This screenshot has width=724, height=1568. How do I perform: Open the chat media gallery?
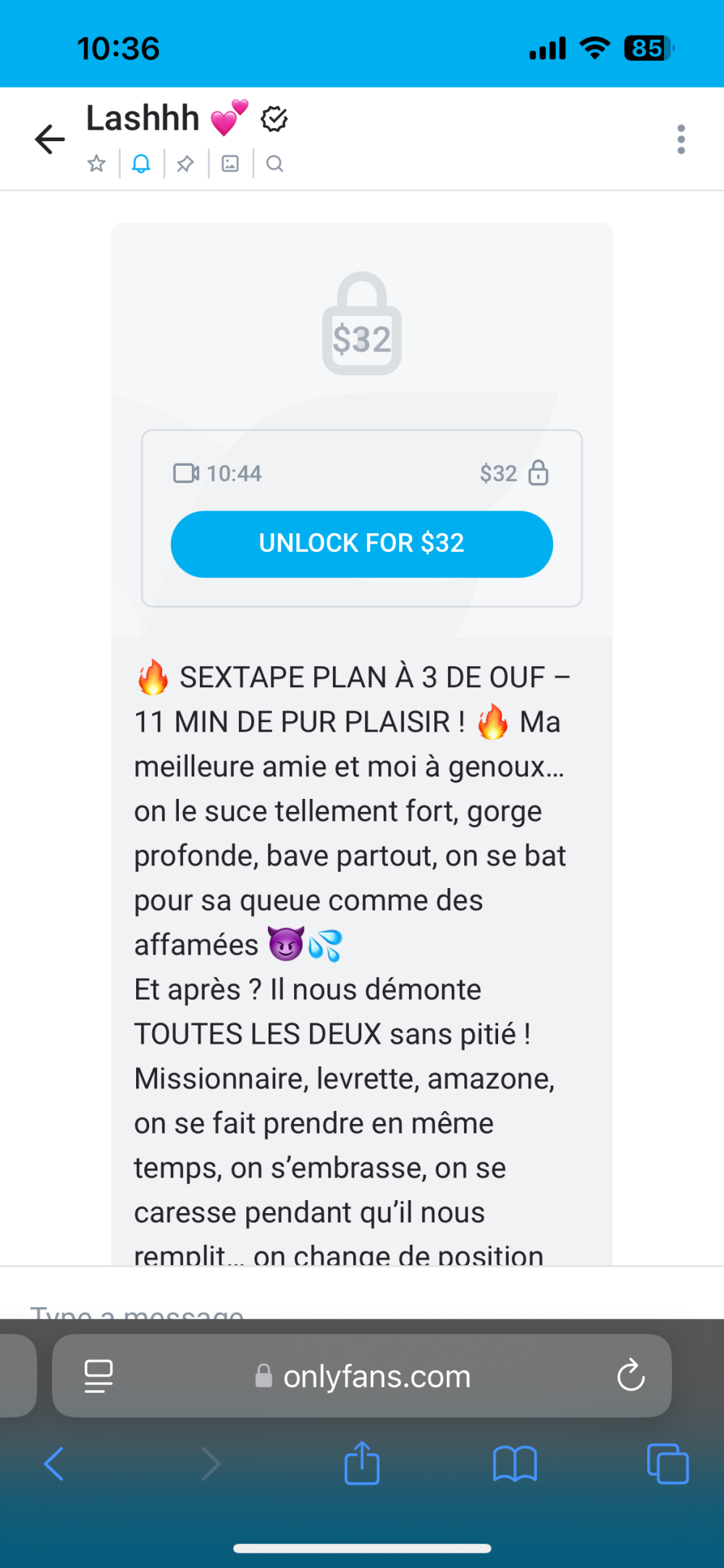(x=230, y=164)
